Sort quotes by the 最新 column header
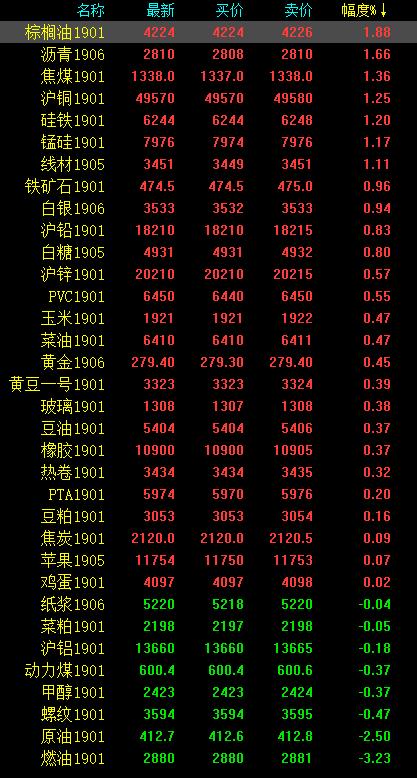 click(x=160, y=10)
